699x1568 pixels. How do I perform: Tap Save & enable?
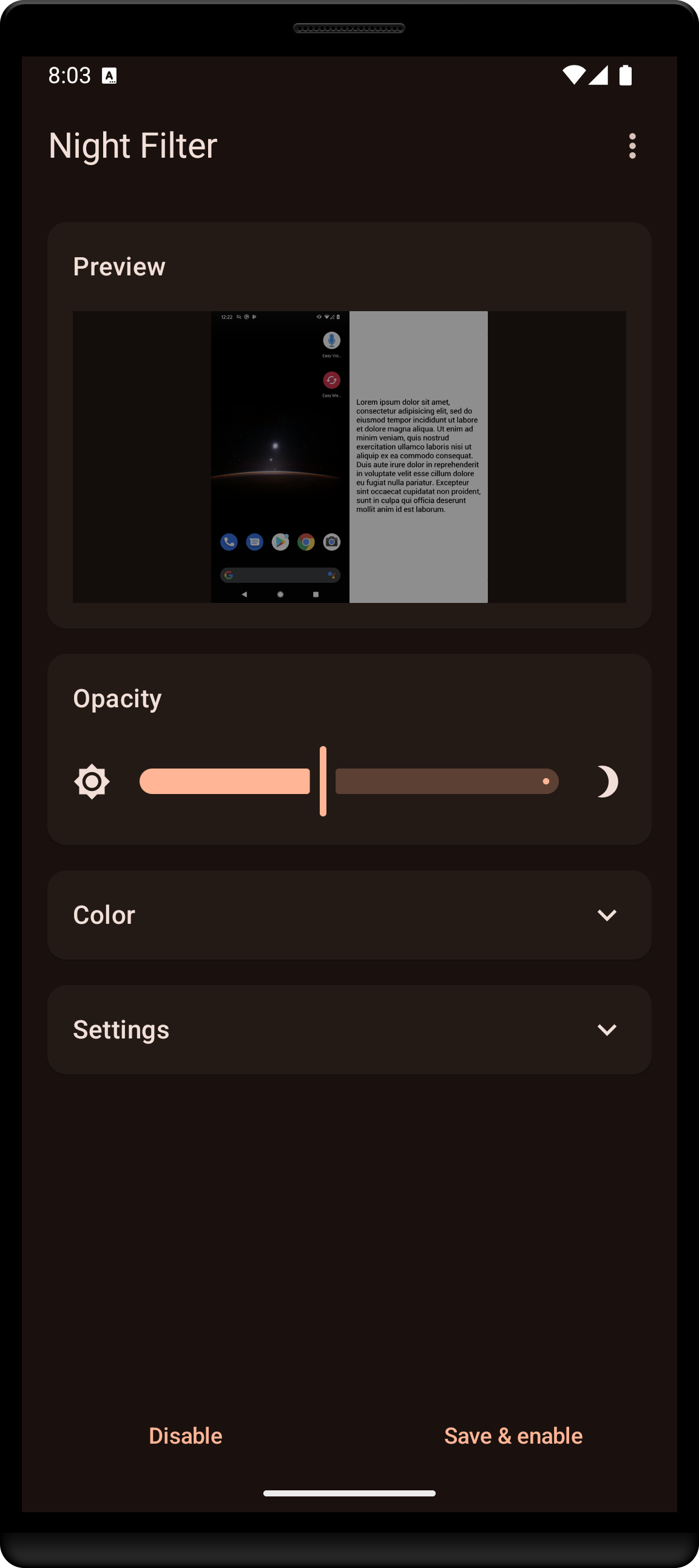coord(513,1435)
